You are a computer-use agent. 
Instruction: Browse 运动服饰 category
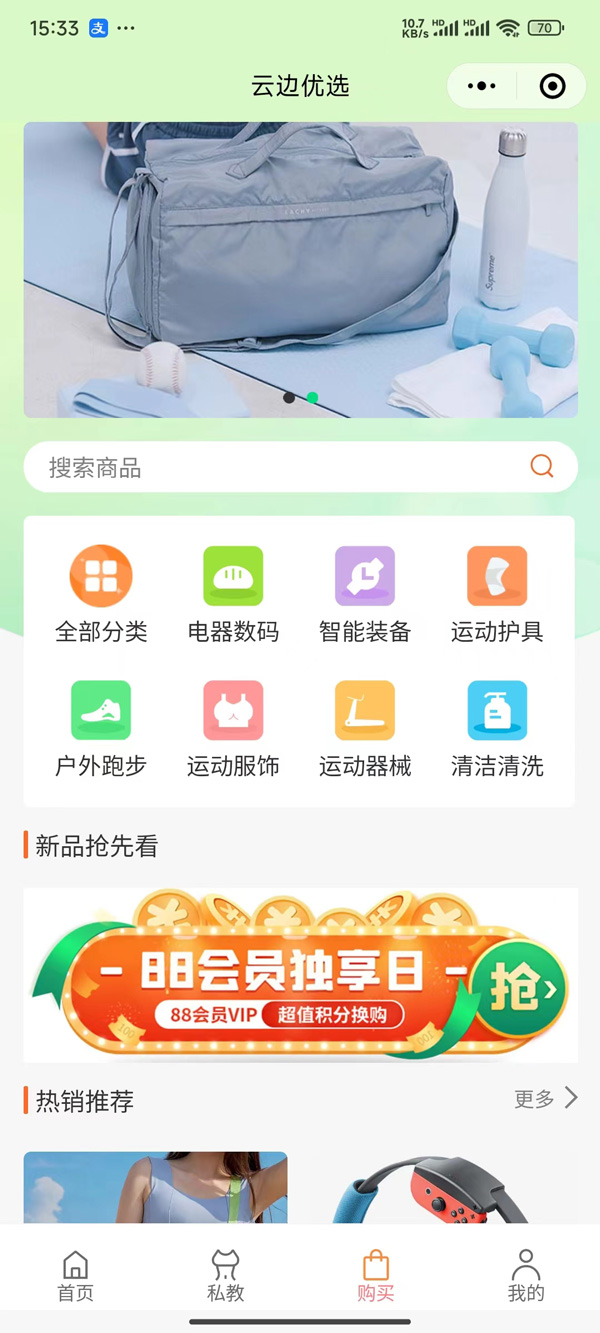(233, 729)
